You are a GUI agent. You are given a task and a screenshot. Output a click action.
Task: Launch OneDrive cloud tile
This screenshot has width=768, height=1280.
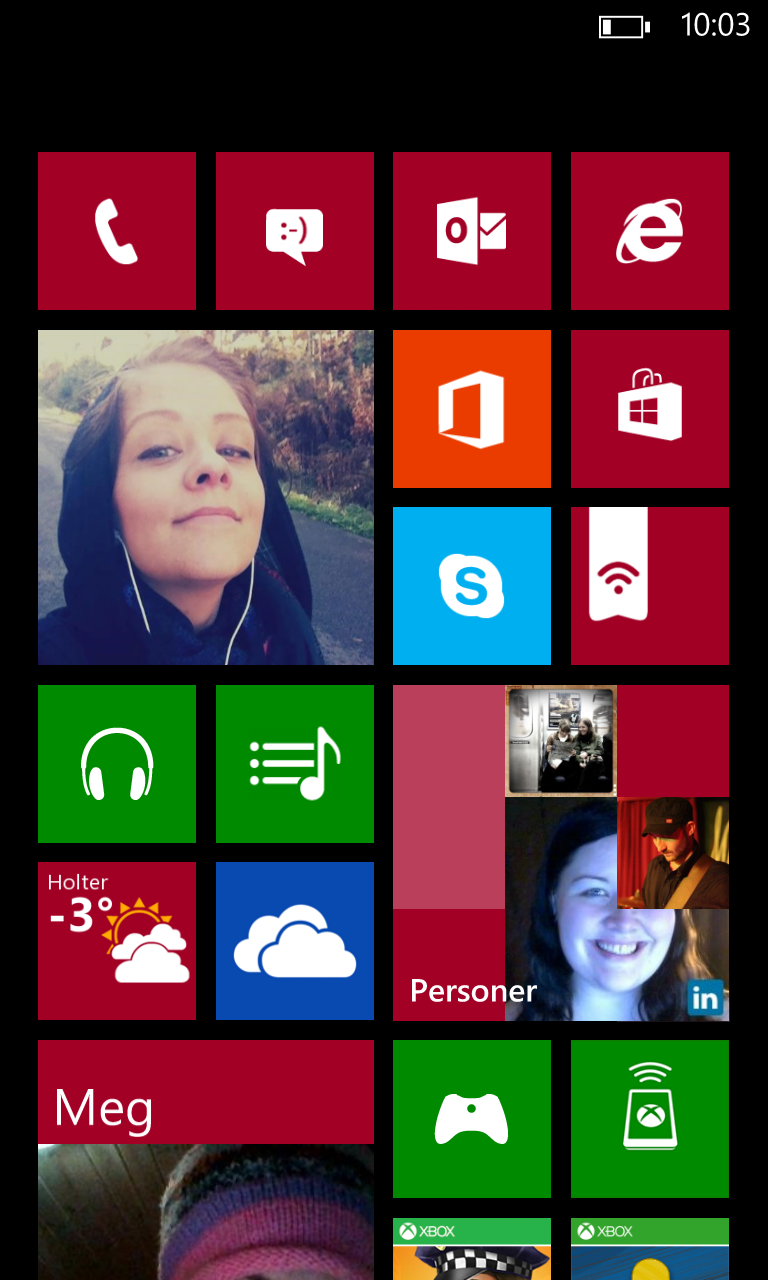coord(295,941)
